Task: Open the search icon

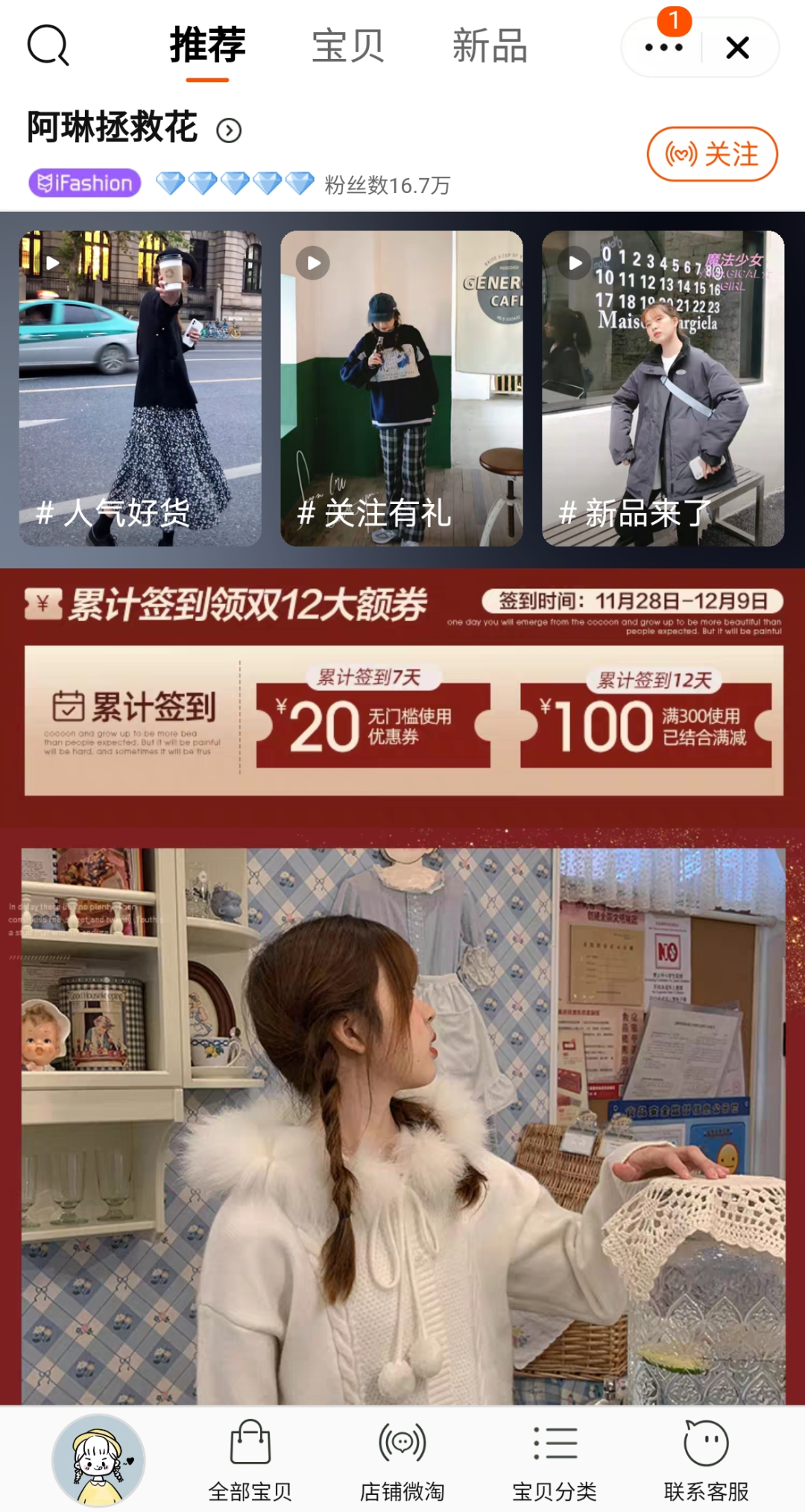Action: pyautogui.click(x=47, y=46)
